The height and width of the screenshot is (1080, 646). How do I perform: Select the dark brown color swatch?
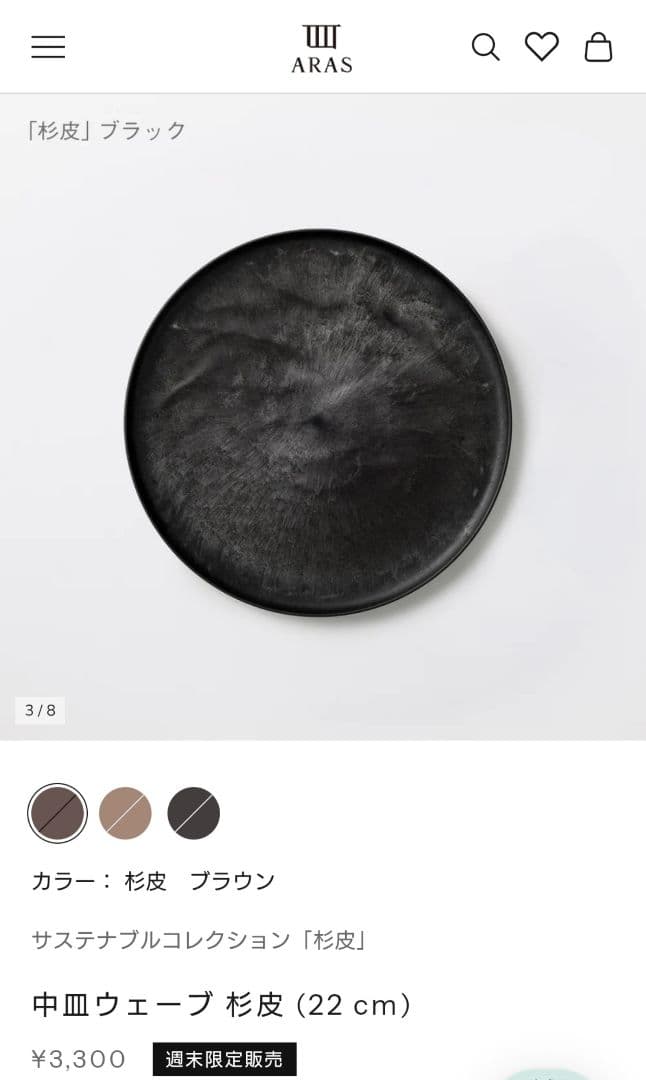click(x=57, y=812)
